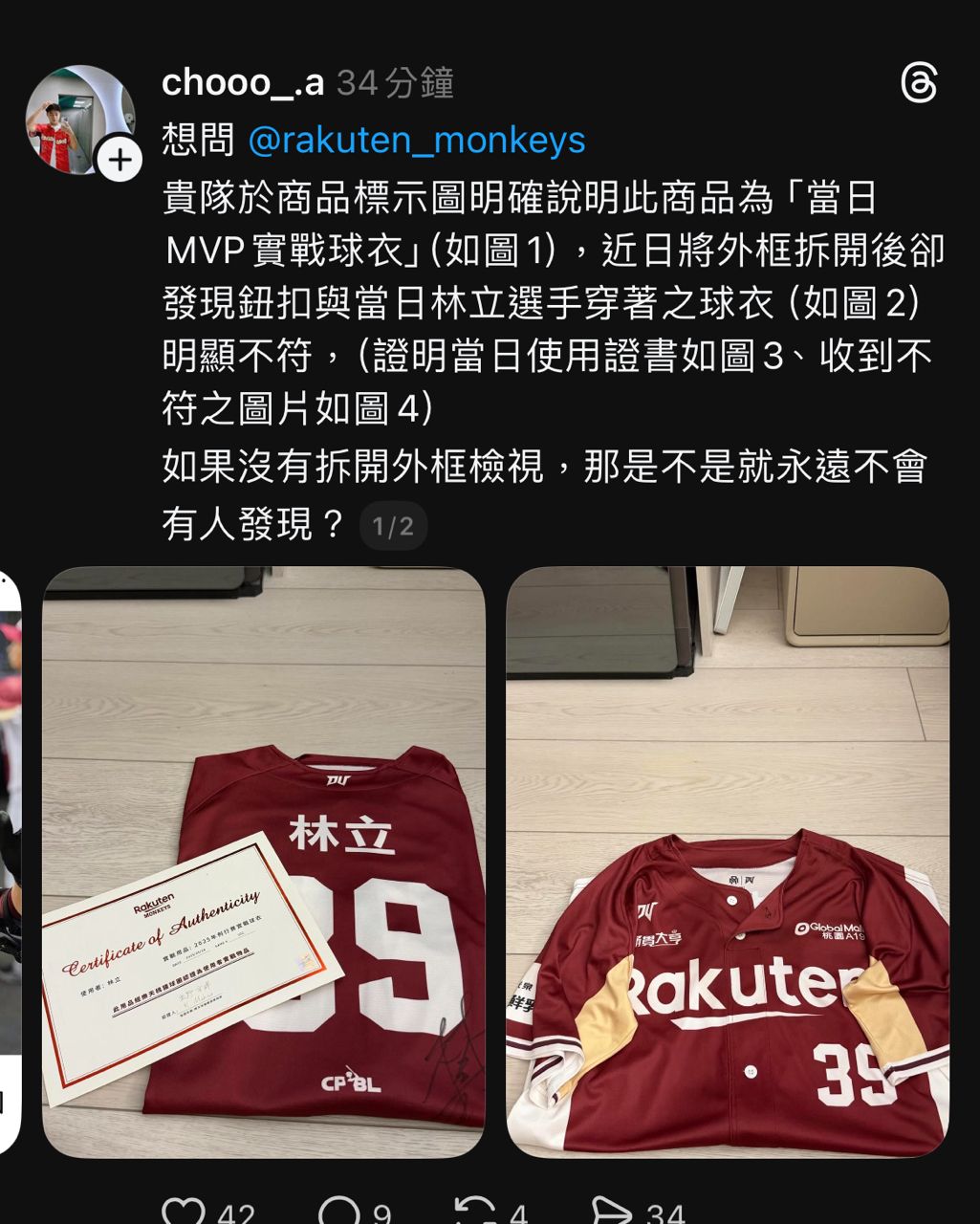
Task: Open the 1/2 thread part indicator
Action: click(x=393, y=526)
